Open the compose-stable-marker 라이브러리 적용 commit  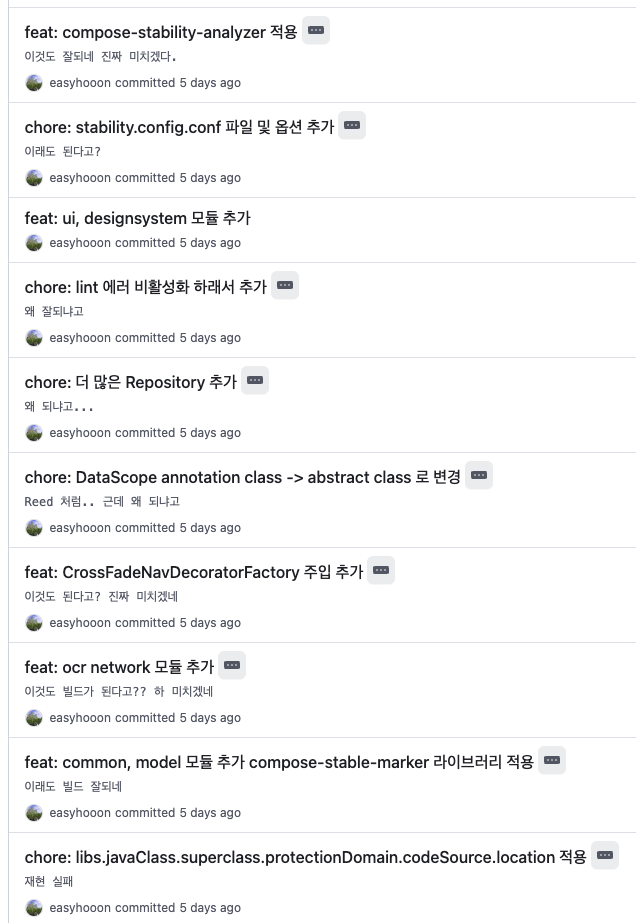[x=279, y=762]
